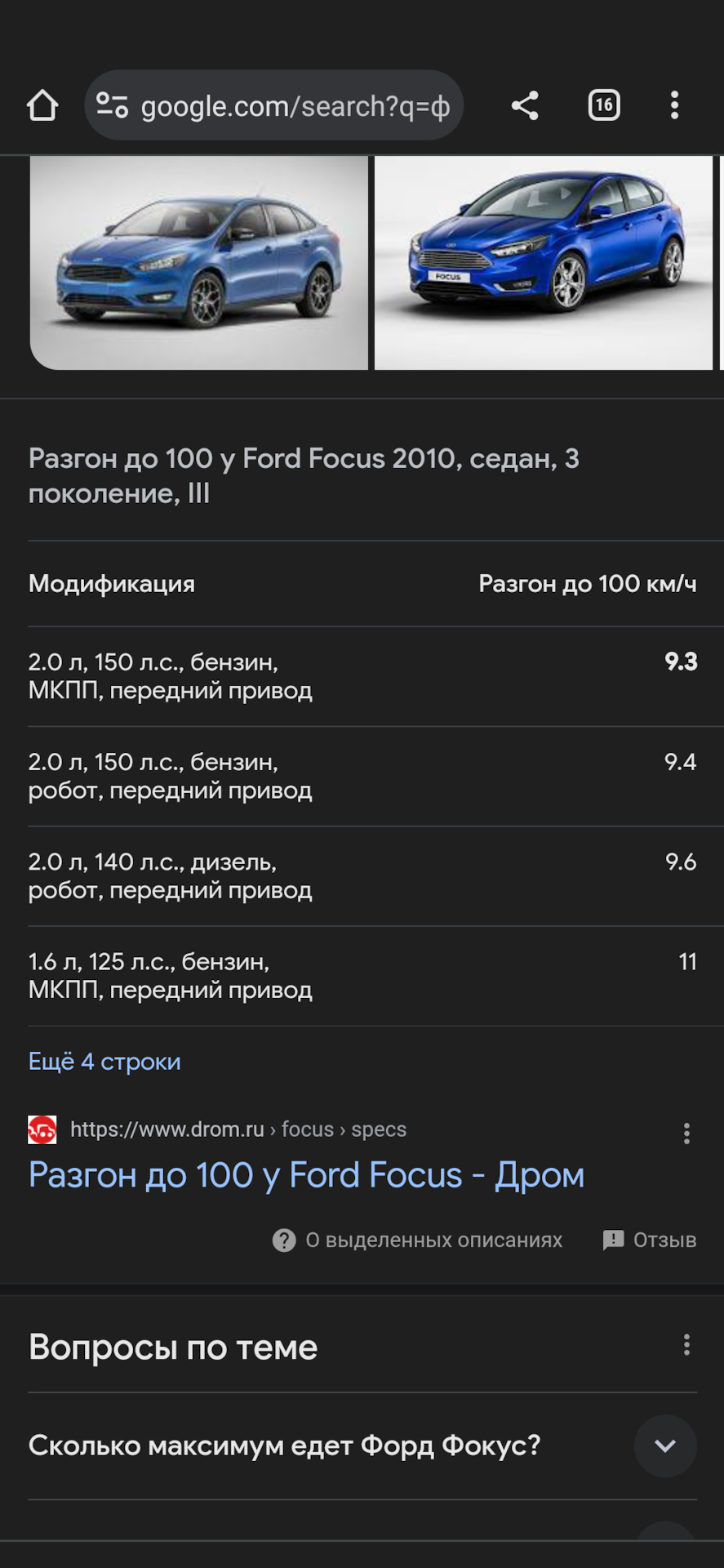
Task: Click the help icon beside выделенных описаниях
Action: (283, 1240)
